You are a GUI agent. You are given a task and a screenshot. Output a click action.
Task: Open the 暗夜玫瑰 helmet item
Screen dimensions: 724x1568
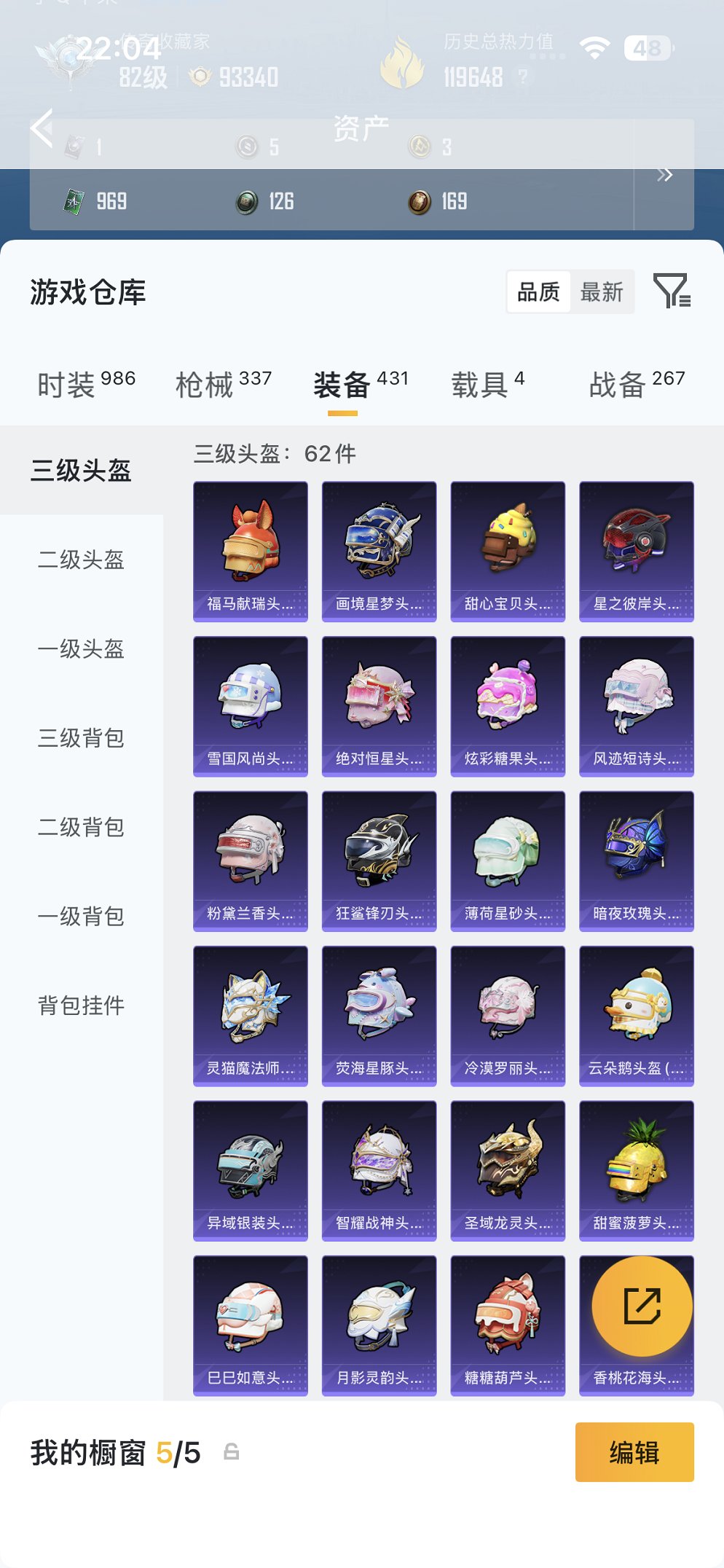coord(636,861)
